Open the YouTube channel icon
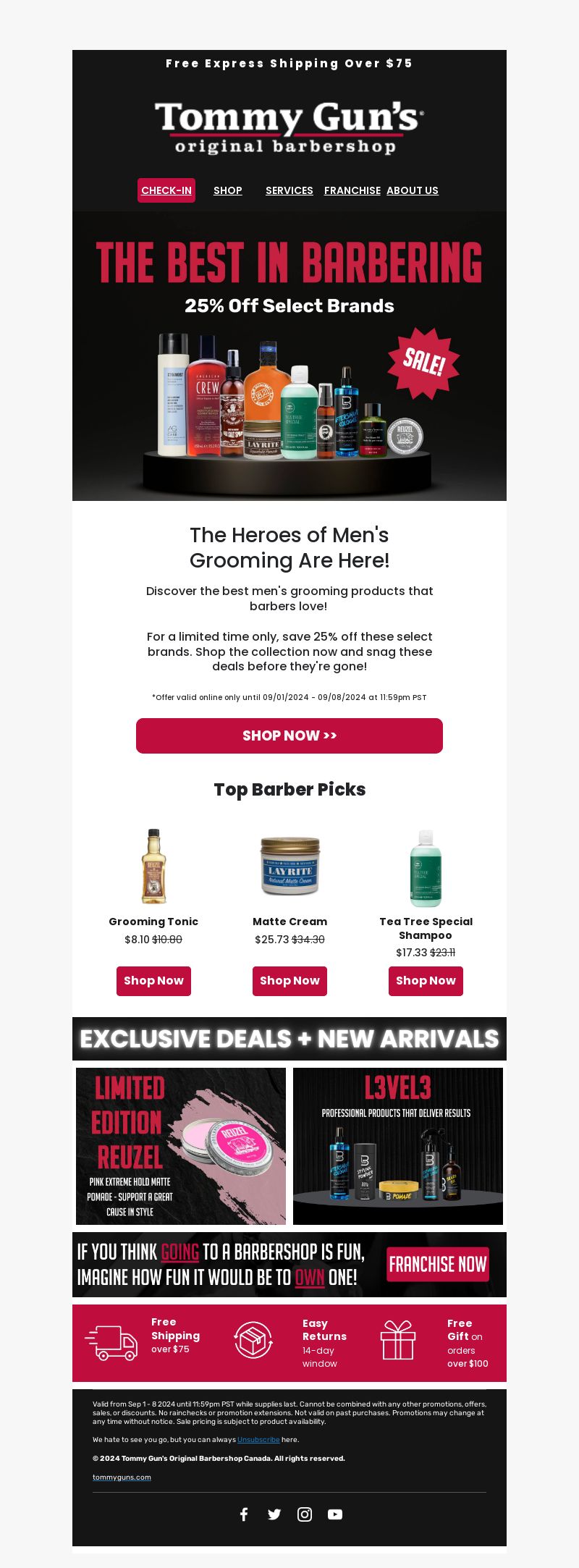The height and width of the screenshot is (1568, 579). [x=335, y=1514]
